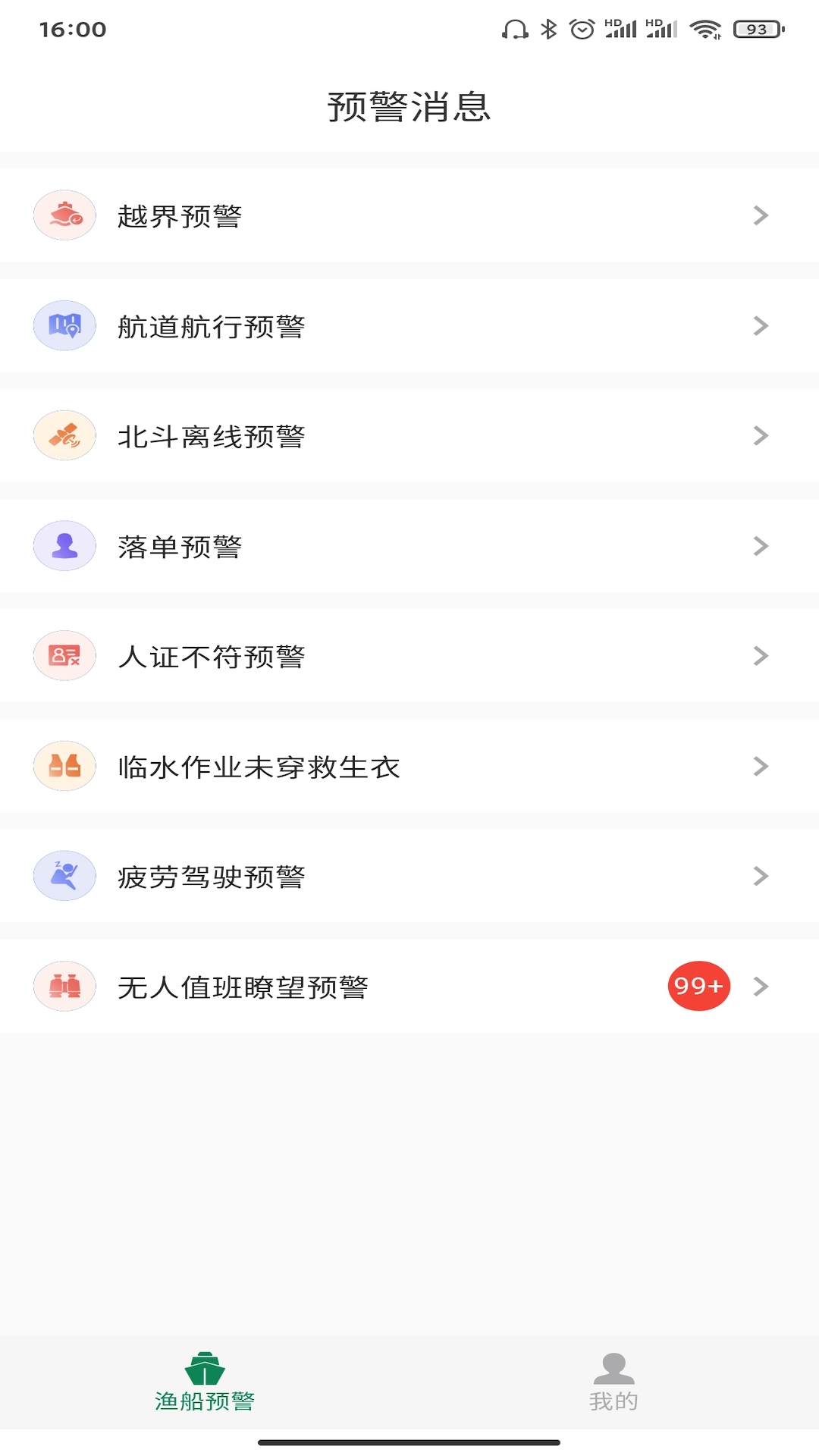Open 北斗离线预警 list
The width and height of the screenshot is (819, 1456).
point(409,436)
